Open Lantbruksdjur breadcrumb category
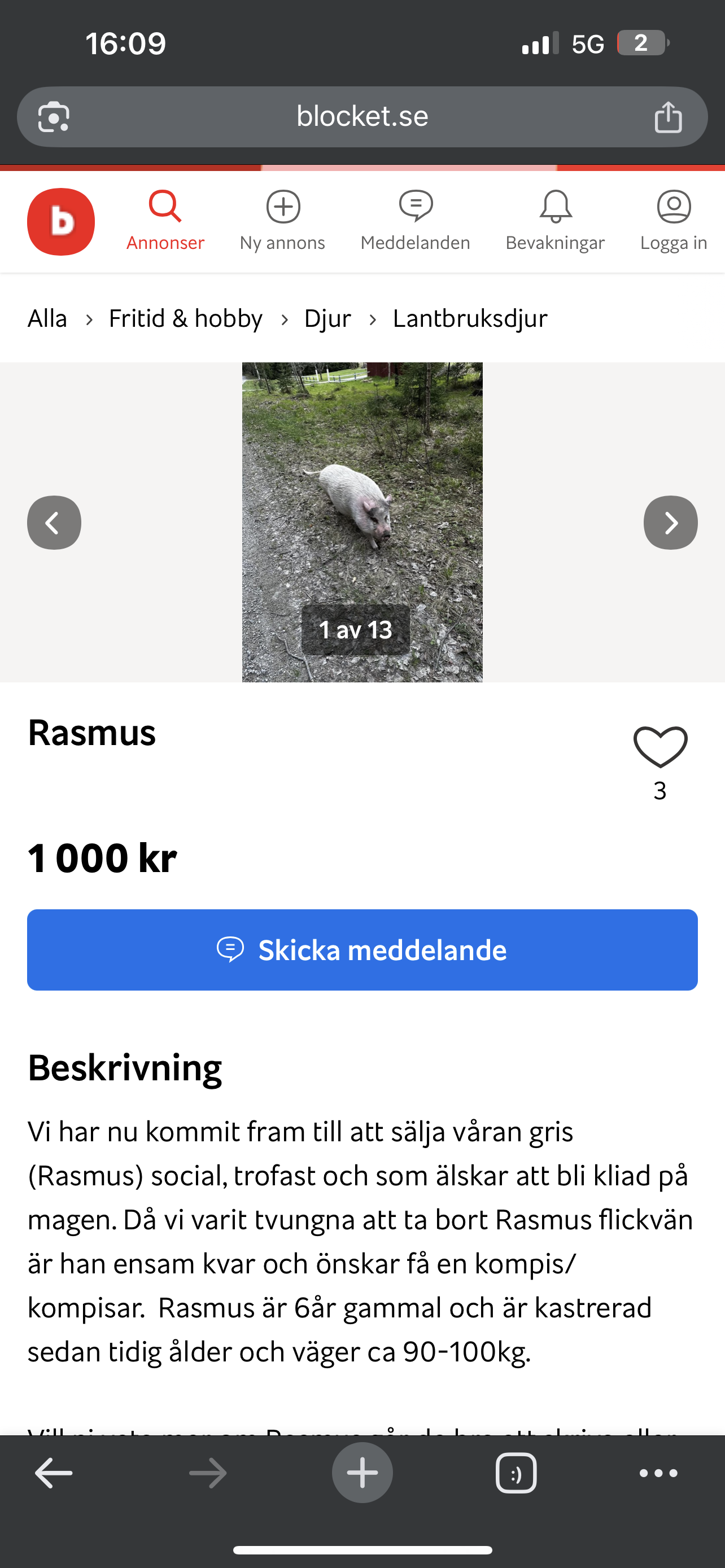Image resolution: width=725 pixels, height=1568 pixels. pyautogui.click(x=470, y=318)
